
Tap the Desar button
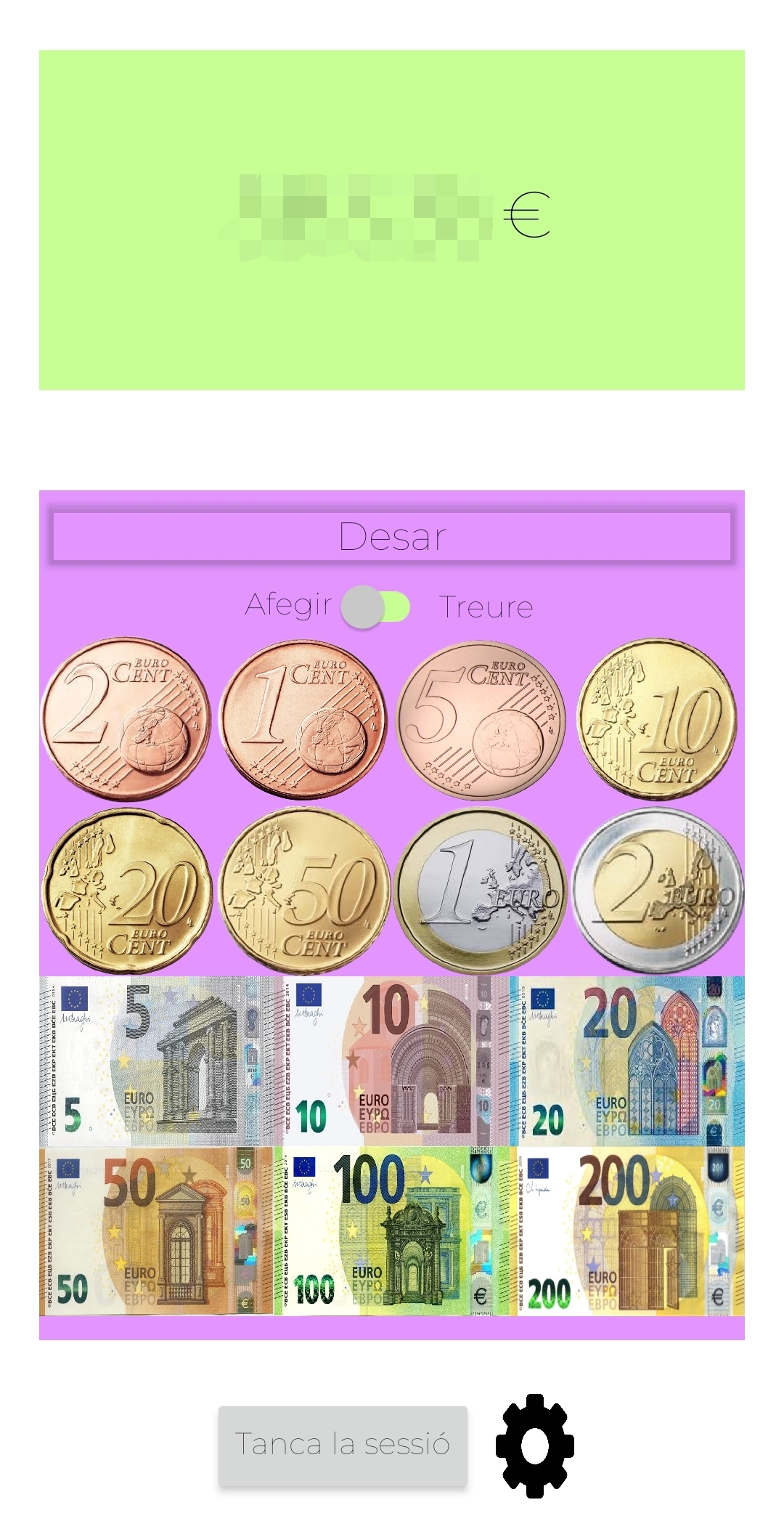pyautogui.click(x=392, y=537)
